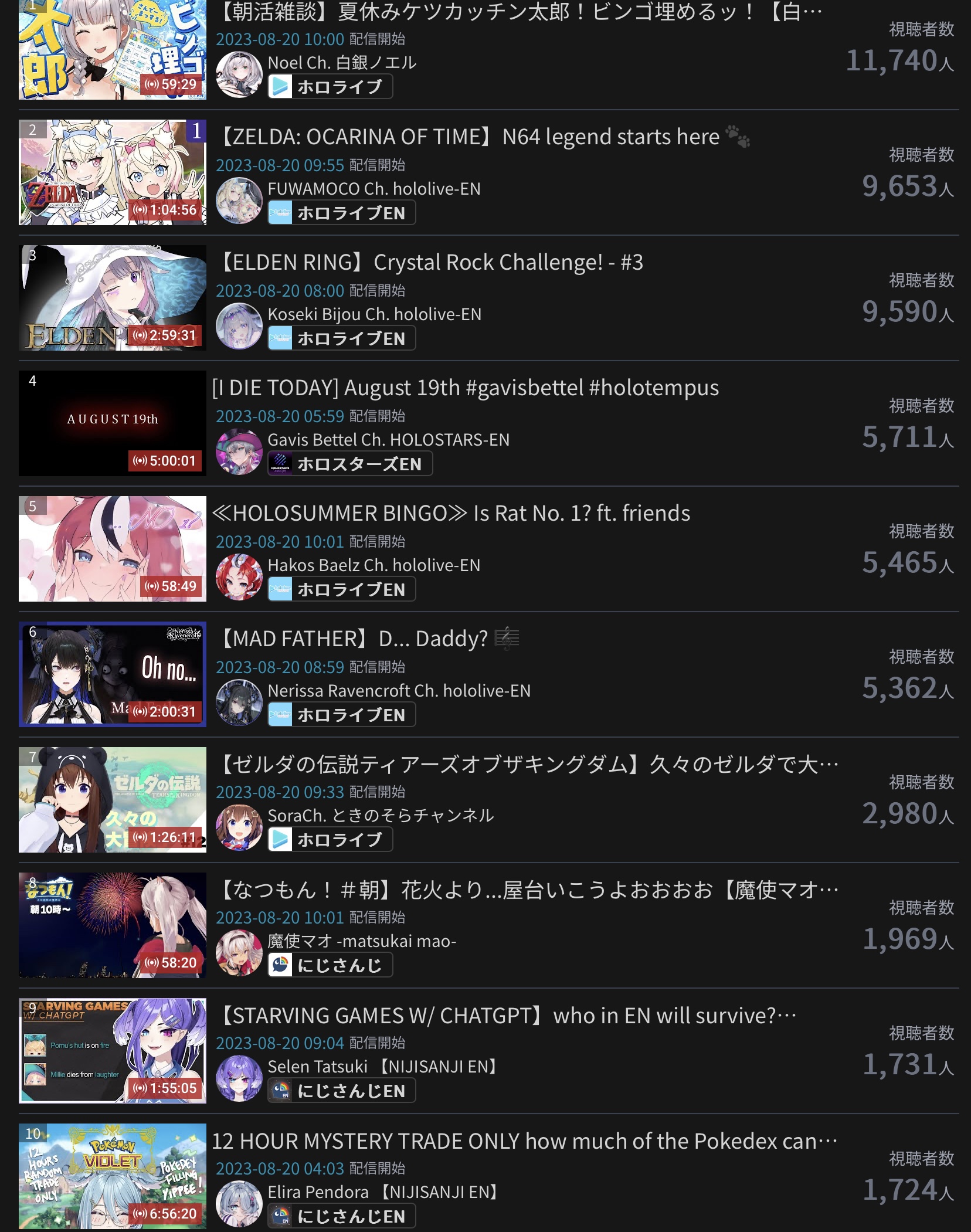View Koseki Bijou Ch. hololive-EN channel

tap(374, 314)
